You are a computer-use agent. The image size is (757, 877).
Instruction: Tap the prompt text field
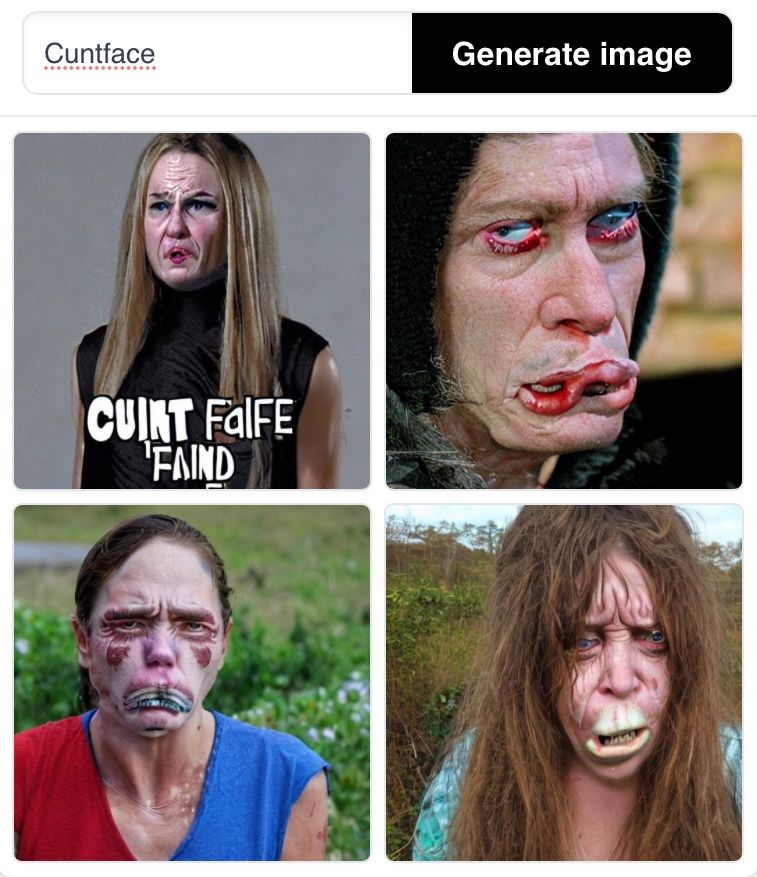click(218, 54)
